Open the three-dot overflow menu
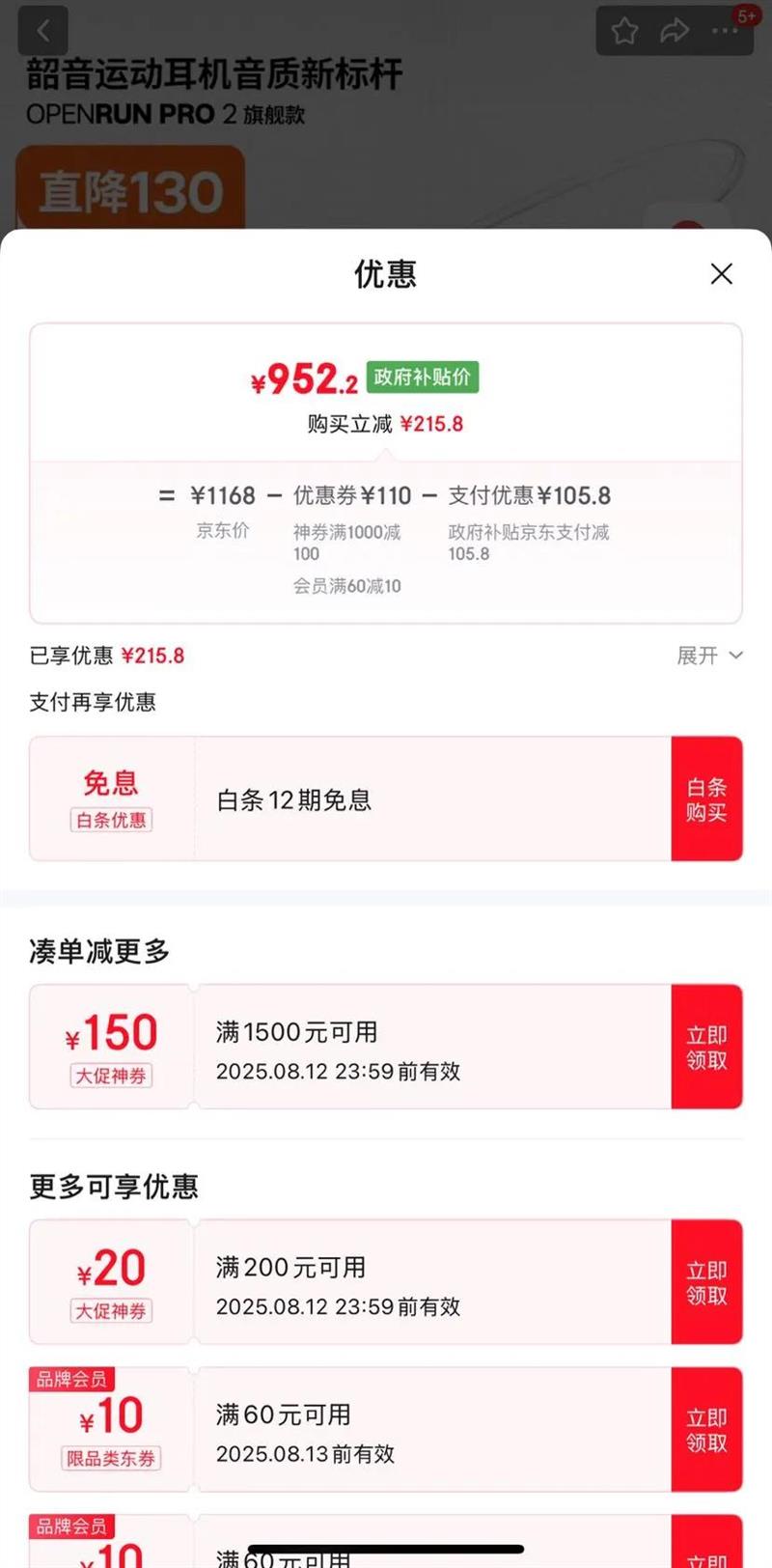This screenshot has height=1568, width=772. point(724,31)
